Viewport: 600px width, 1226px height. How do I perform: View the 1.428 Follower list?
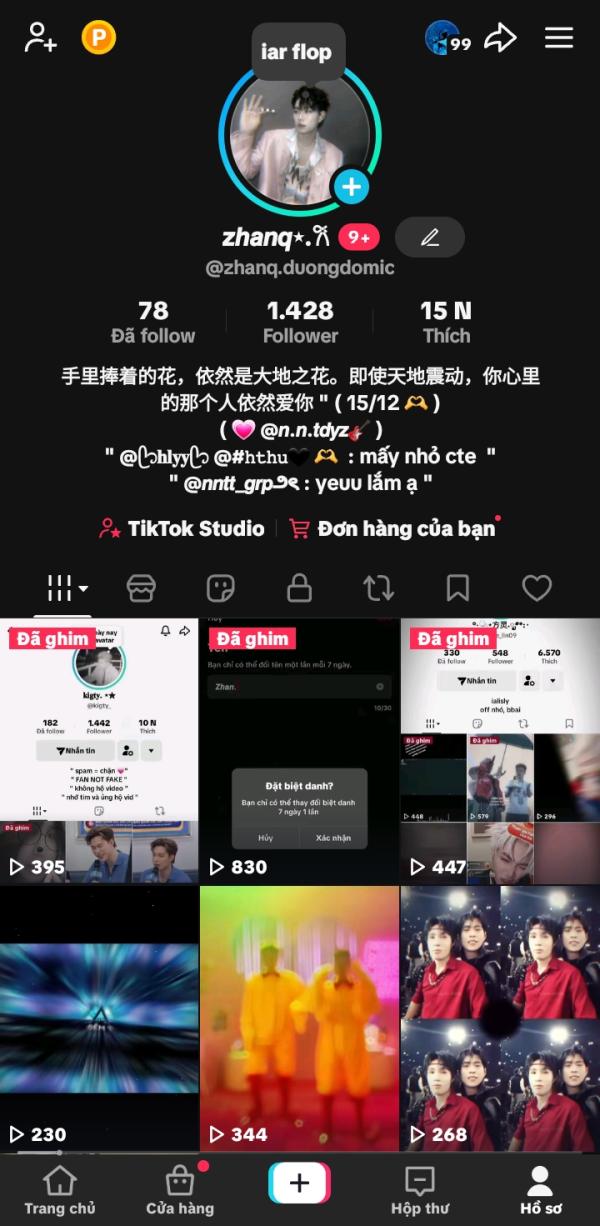pos(300,322)
